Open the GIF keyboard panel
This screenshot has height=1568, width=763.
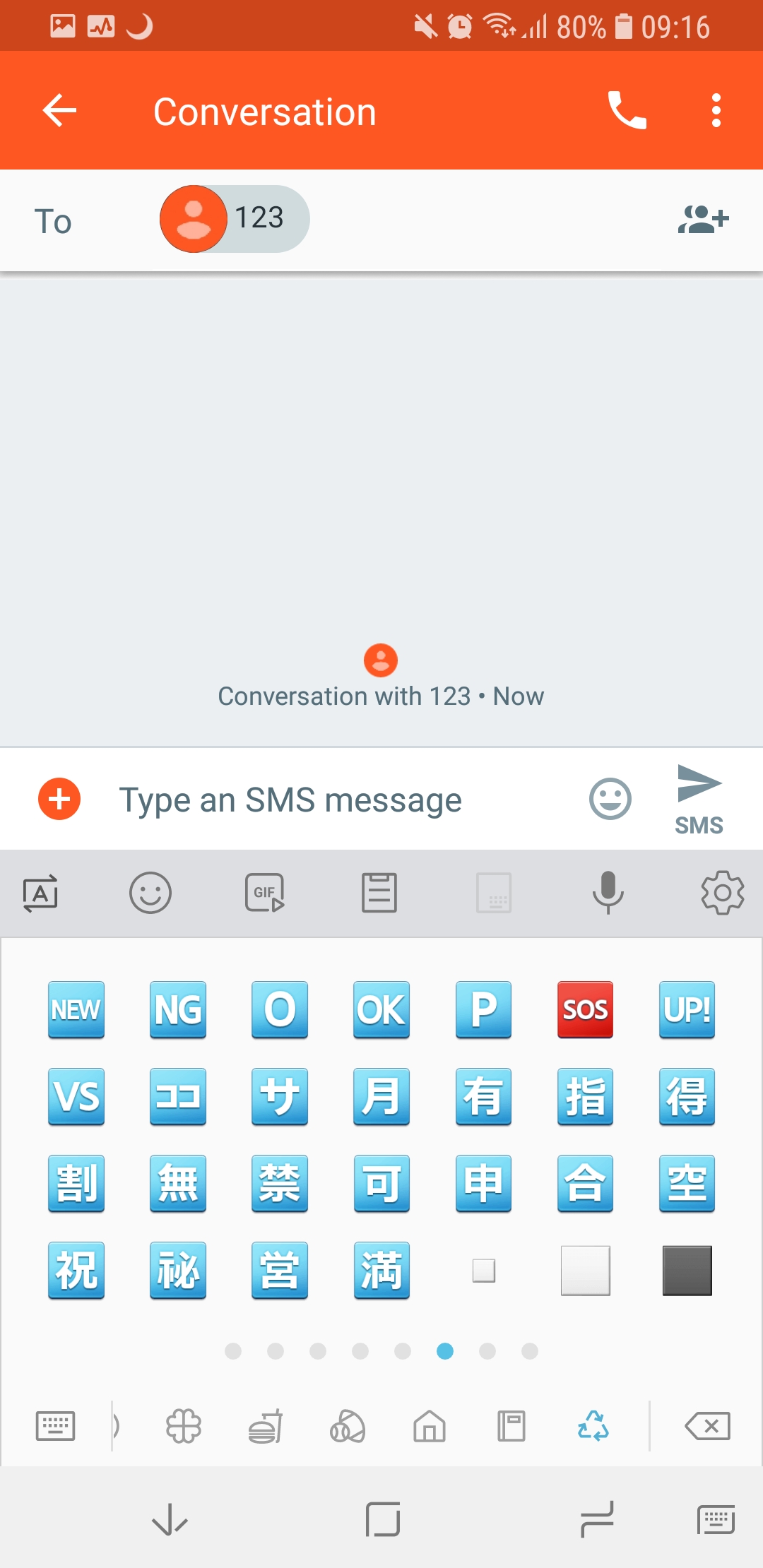tap(265, 893)
